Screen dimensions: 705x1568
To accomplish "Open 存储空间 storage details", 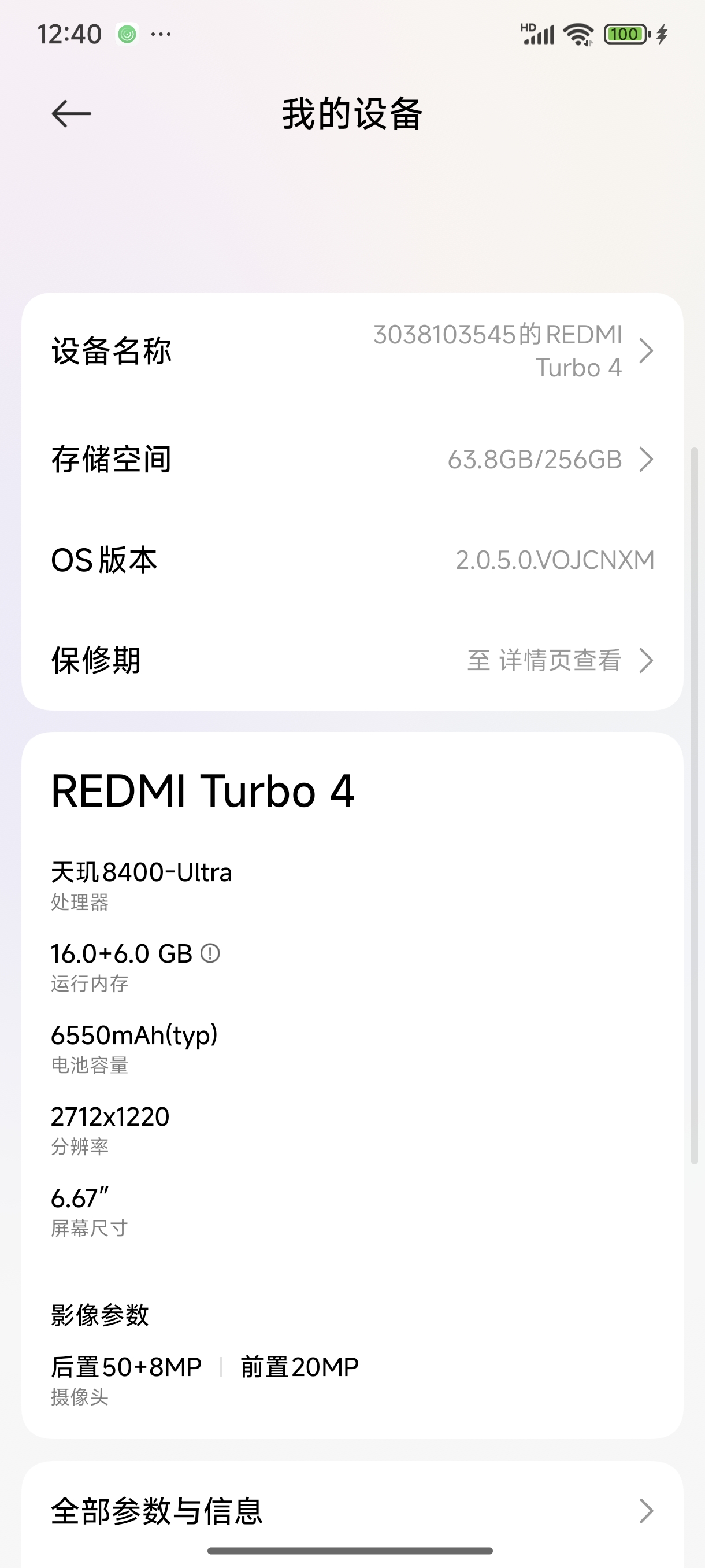I will (x=352, y=460).
